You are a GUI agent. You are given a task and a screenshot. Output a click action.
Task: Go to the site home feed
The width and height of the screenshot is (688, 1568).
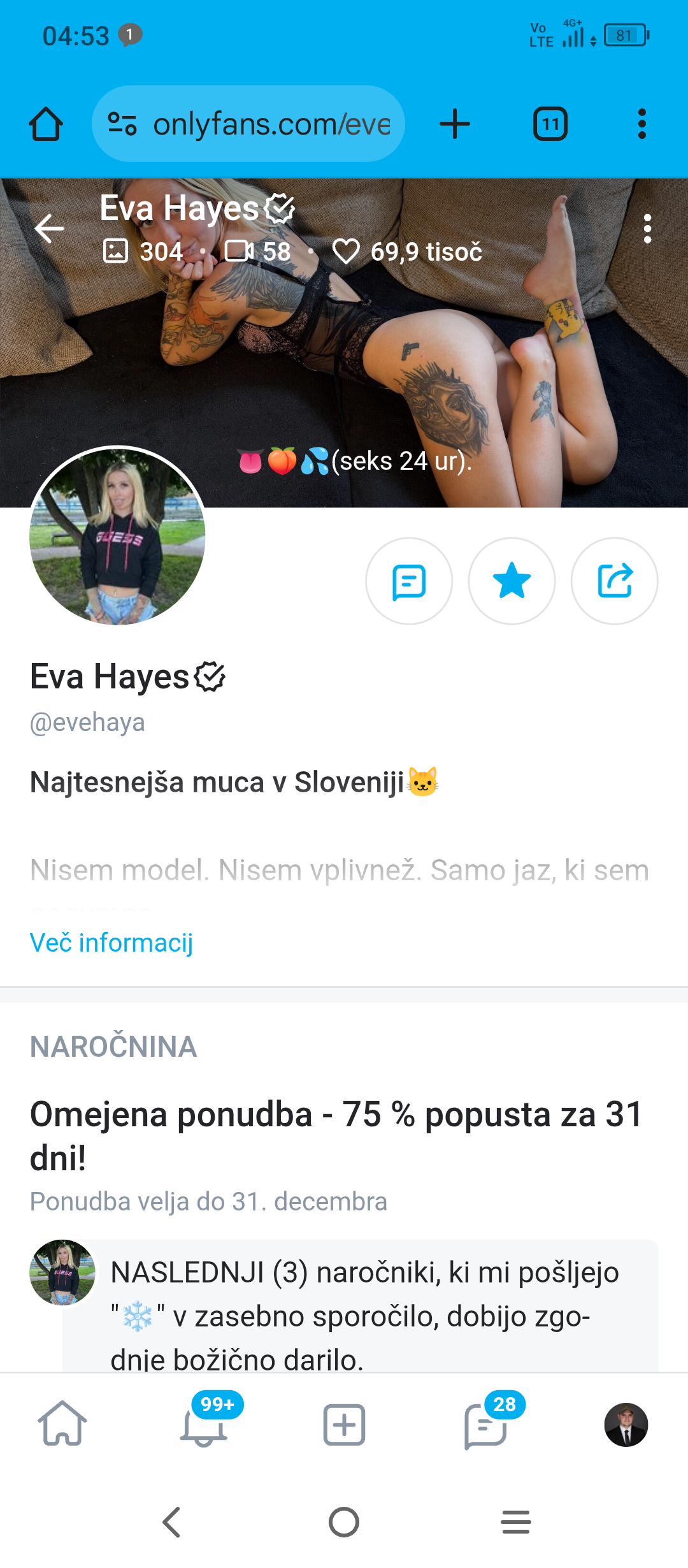coord(62,1423)
